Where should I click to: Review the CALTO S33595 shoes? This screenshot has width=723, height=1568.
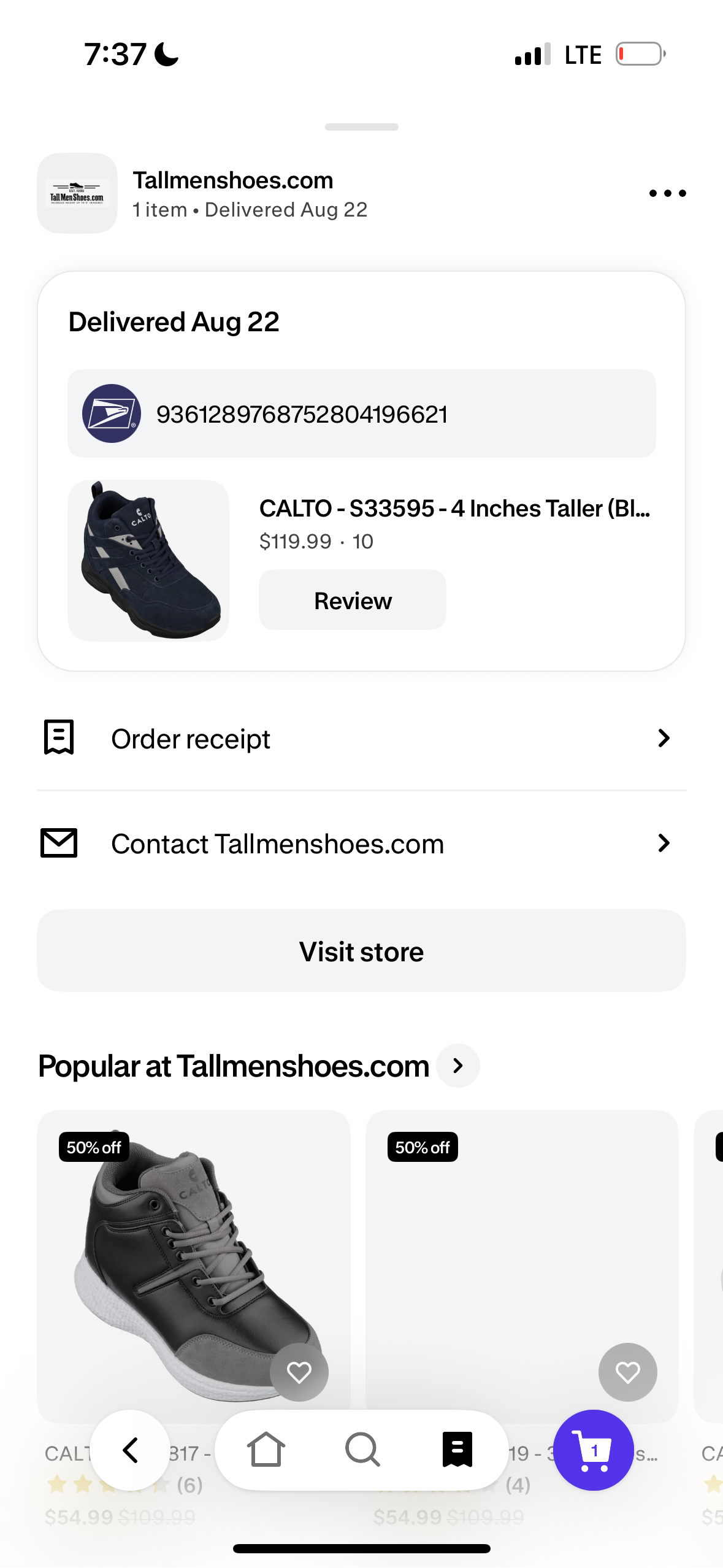click(352, 601)
